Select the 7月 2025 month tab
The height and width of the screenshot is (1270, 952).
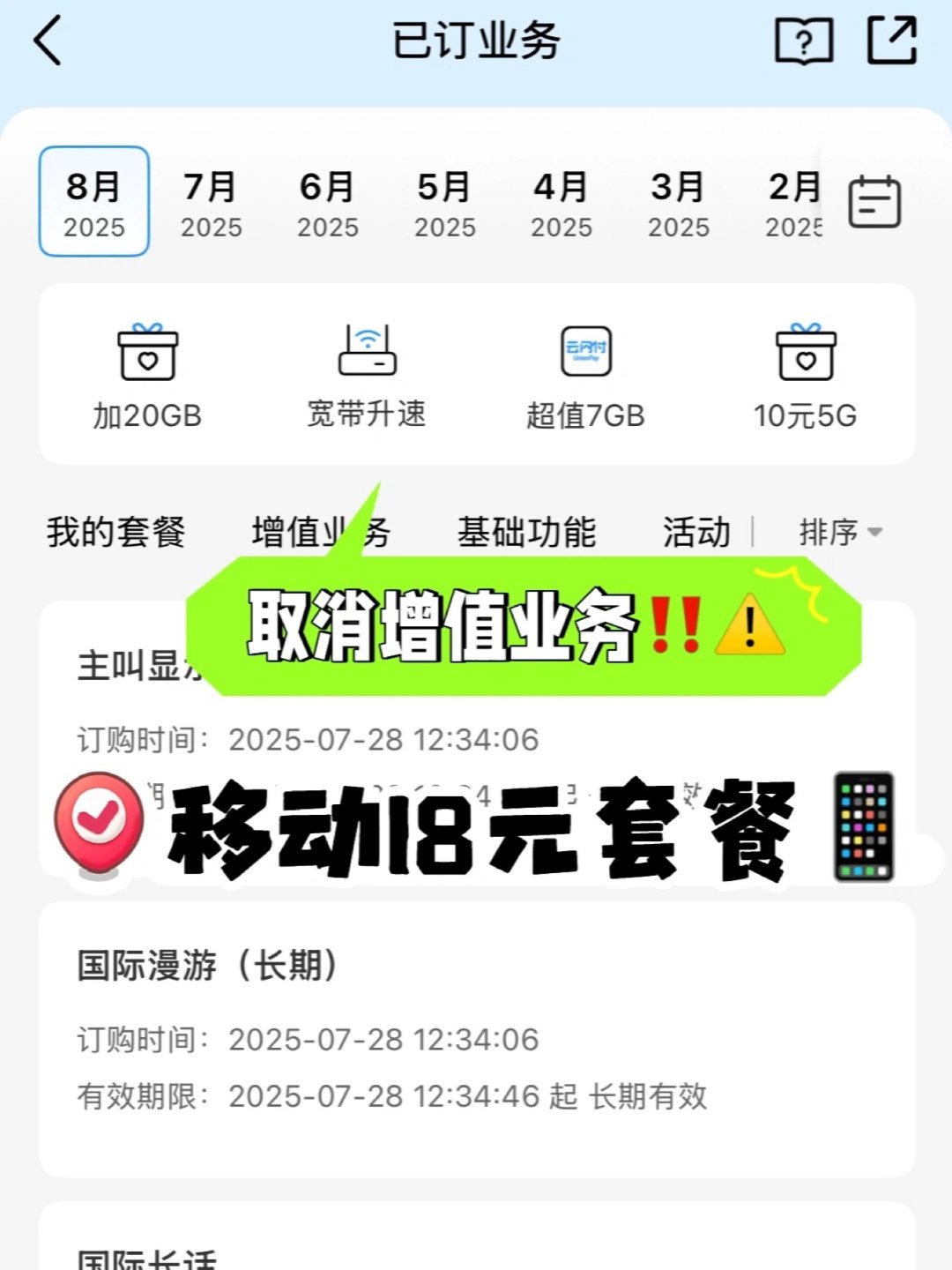coord(211,203)
